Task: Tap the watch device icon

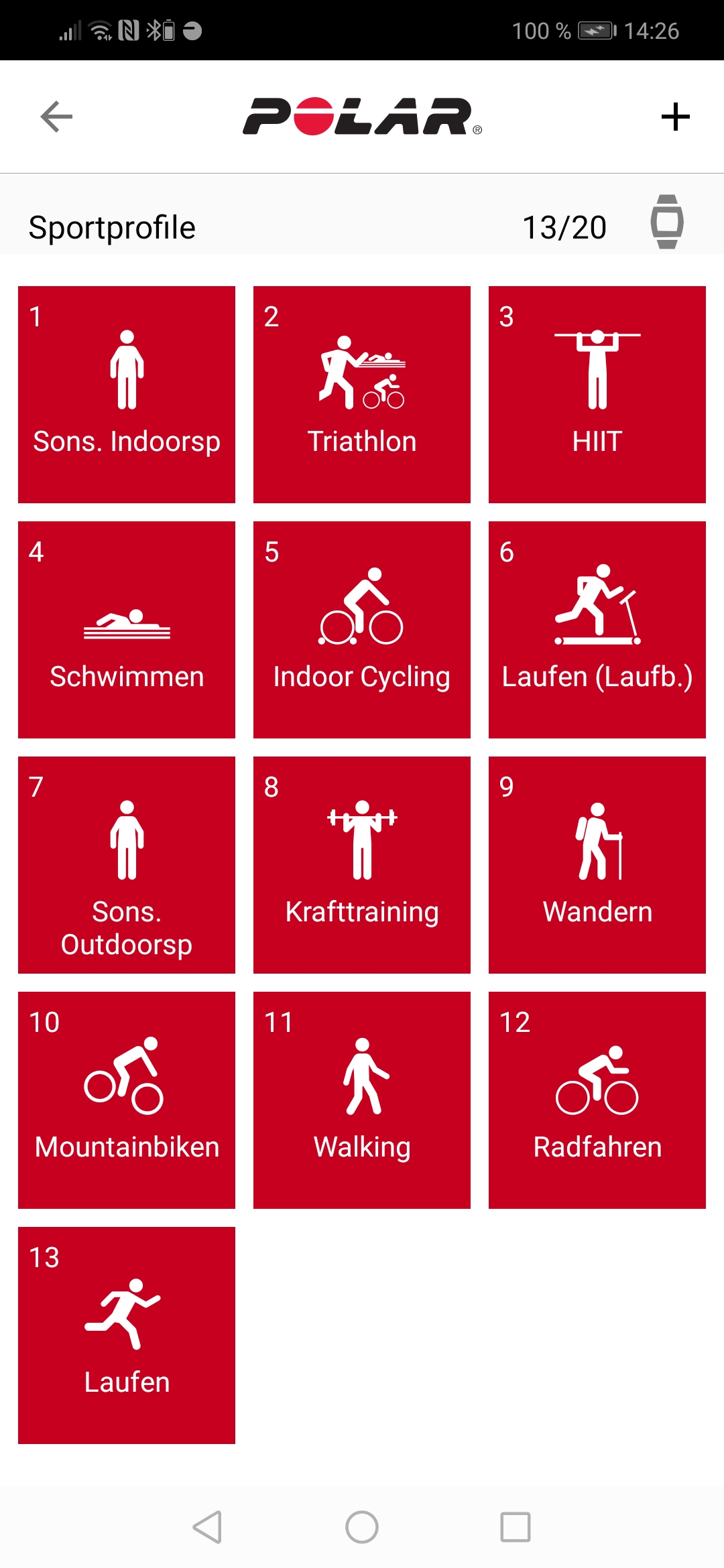Action: [666, 222]
